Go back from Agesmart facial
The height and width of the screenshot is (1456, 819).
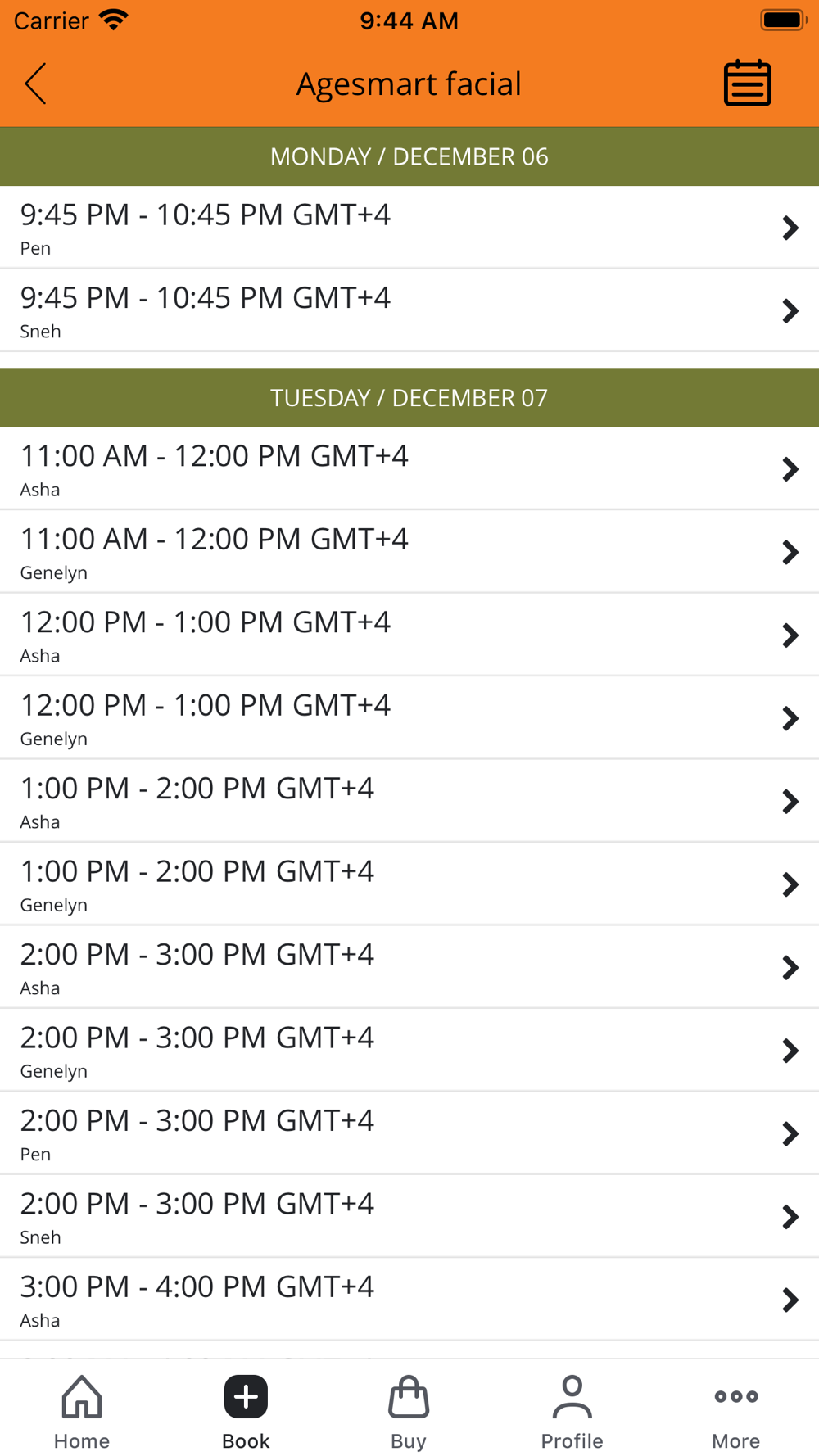pyautogui.click(x=36, y=84)
